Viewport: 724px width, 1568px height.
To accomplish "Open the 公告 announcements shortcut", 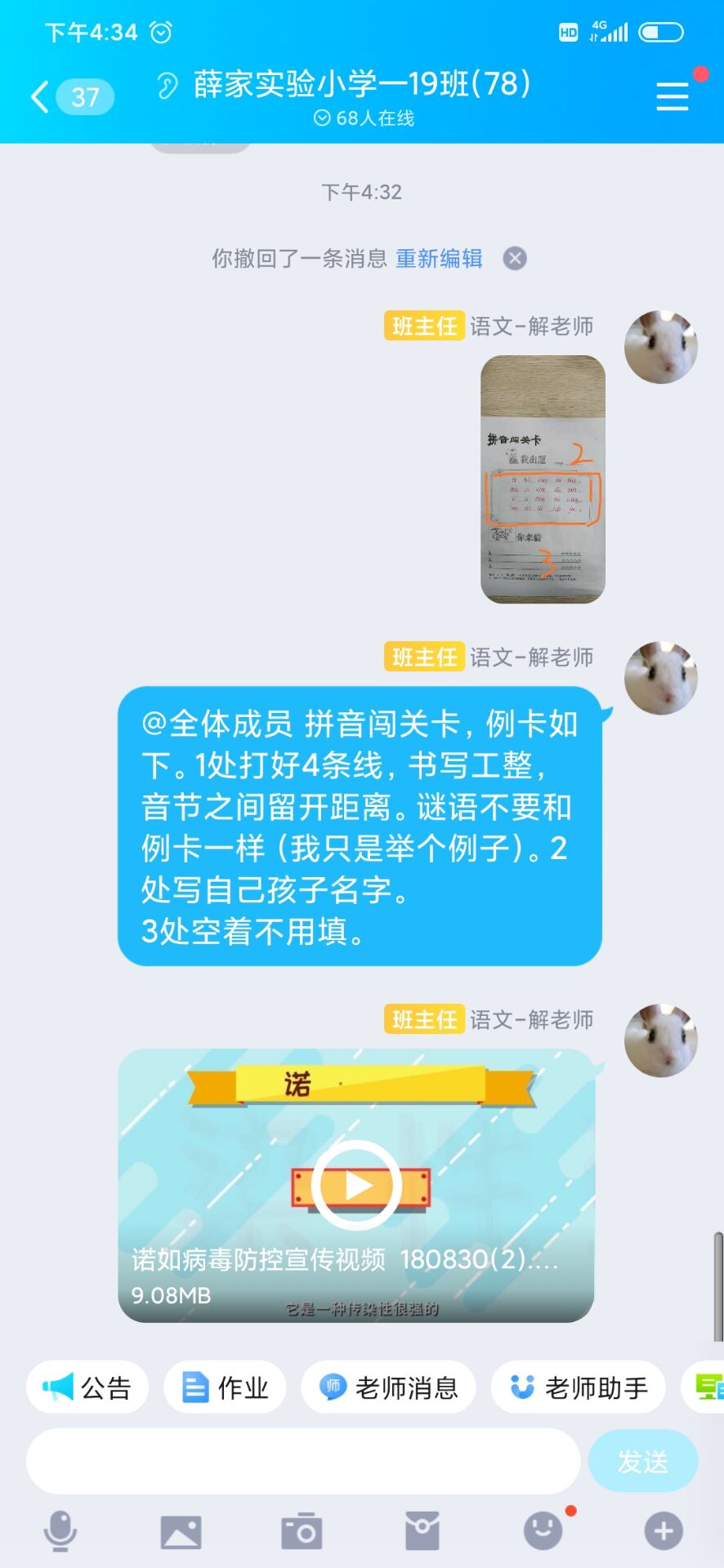I will coord(87,1388).
